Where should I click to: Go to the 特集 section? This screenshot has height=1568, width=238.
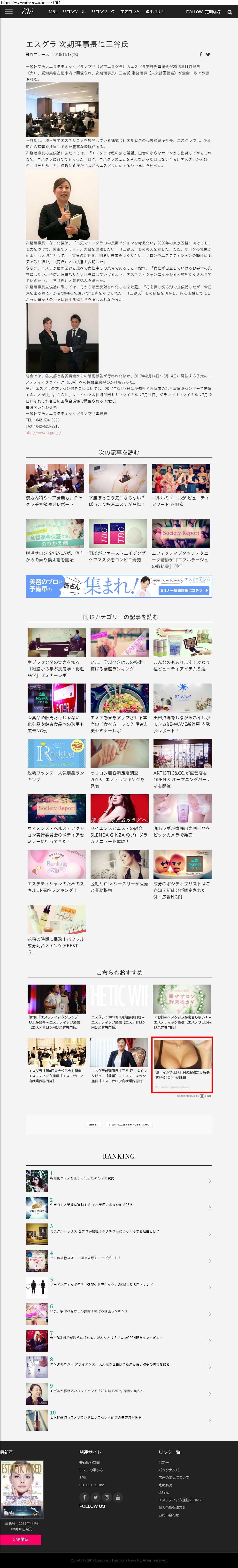53,12
